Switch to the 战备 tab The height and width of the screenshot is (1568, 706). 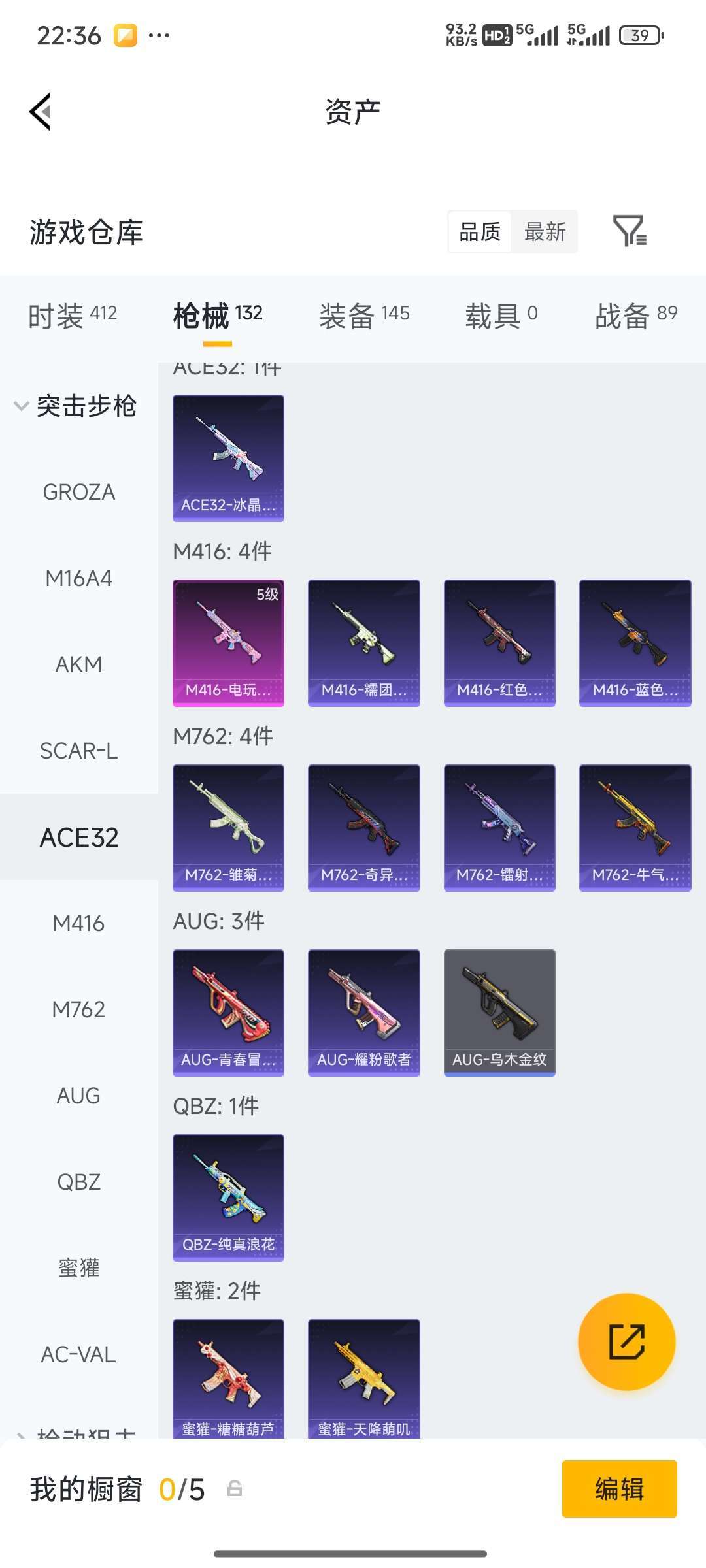pos(636,316)
